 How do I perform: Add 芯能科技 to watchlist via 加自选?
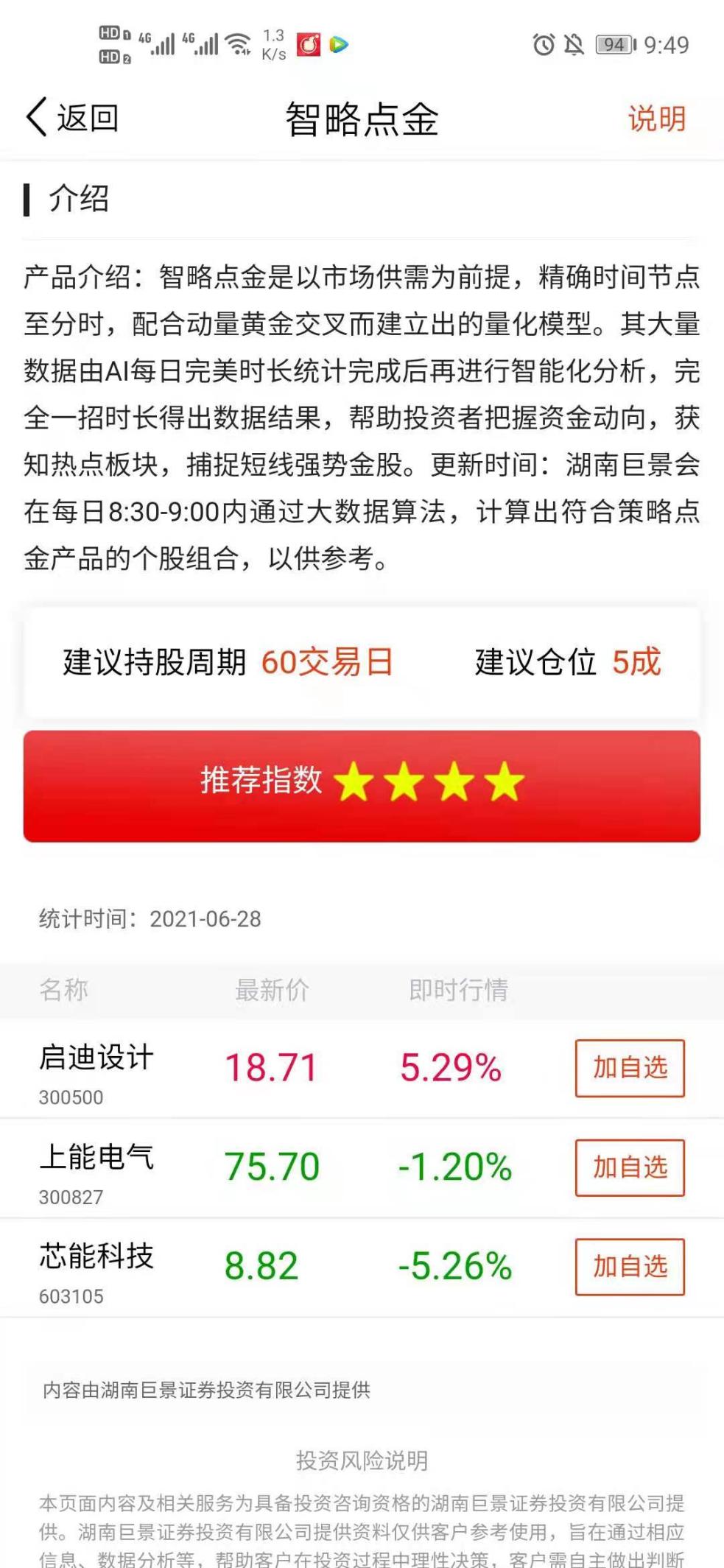pyautogui.click(x=630, y=1267)
